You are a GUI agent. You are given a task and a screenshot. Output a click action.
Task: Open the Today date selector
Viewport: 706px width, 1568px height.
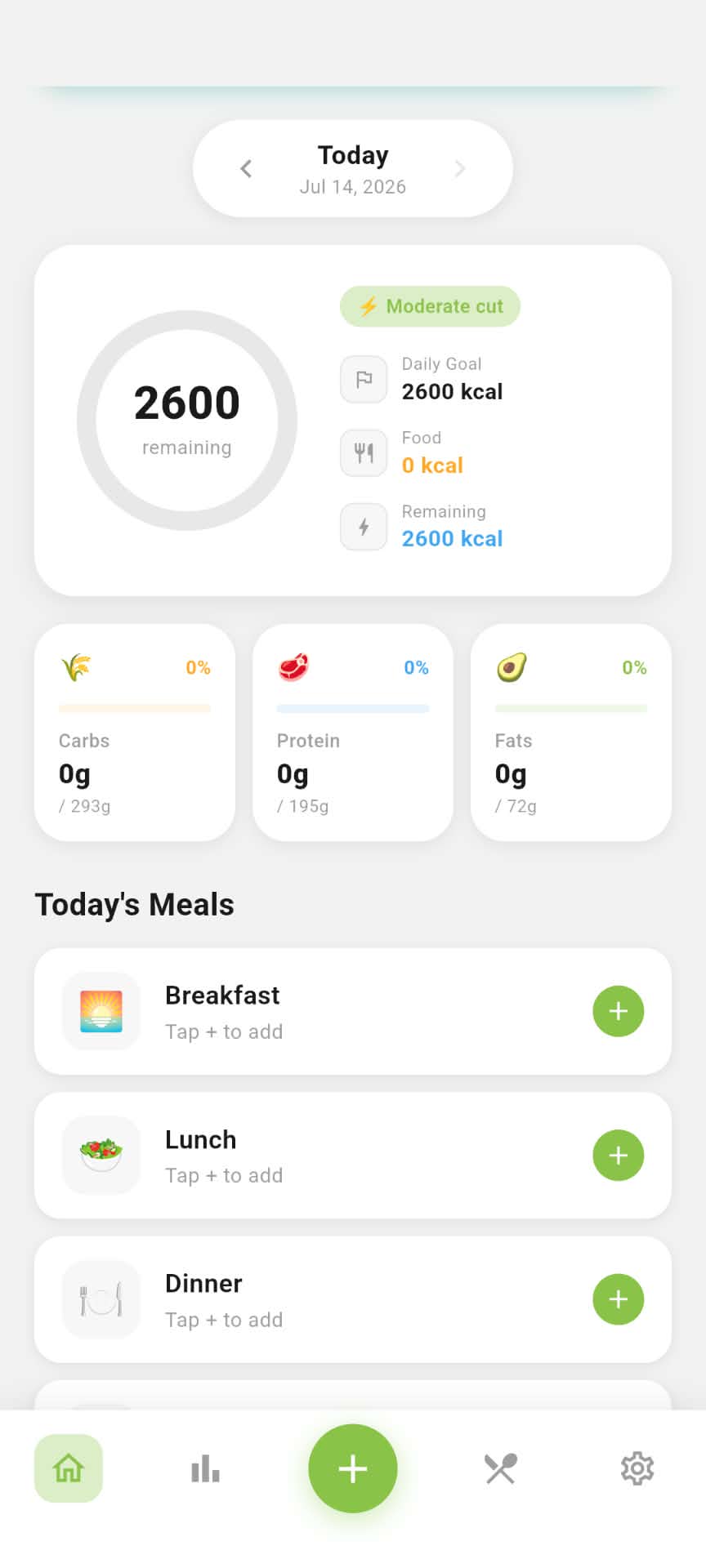click(353, 169)
